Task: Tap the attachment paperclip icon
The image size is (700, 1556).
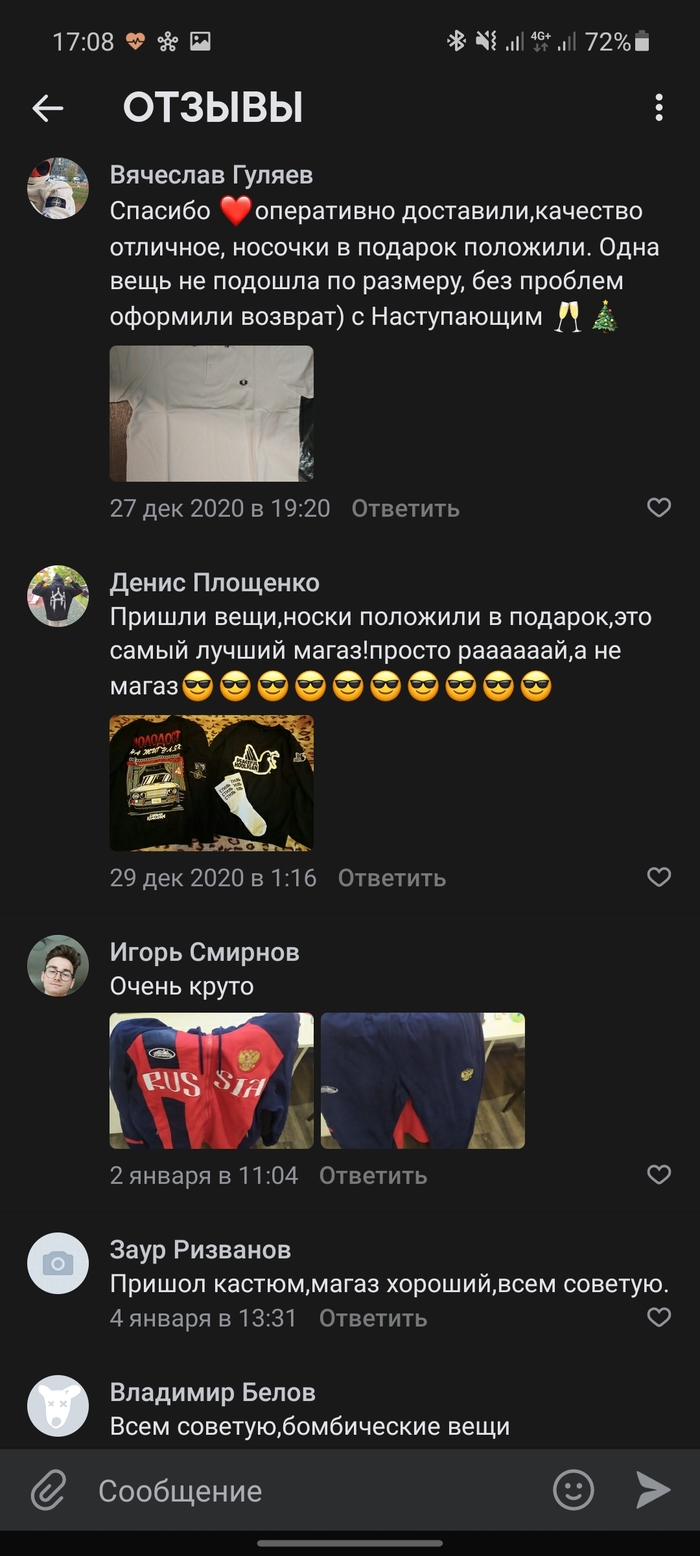Action: coord(47,1491)
